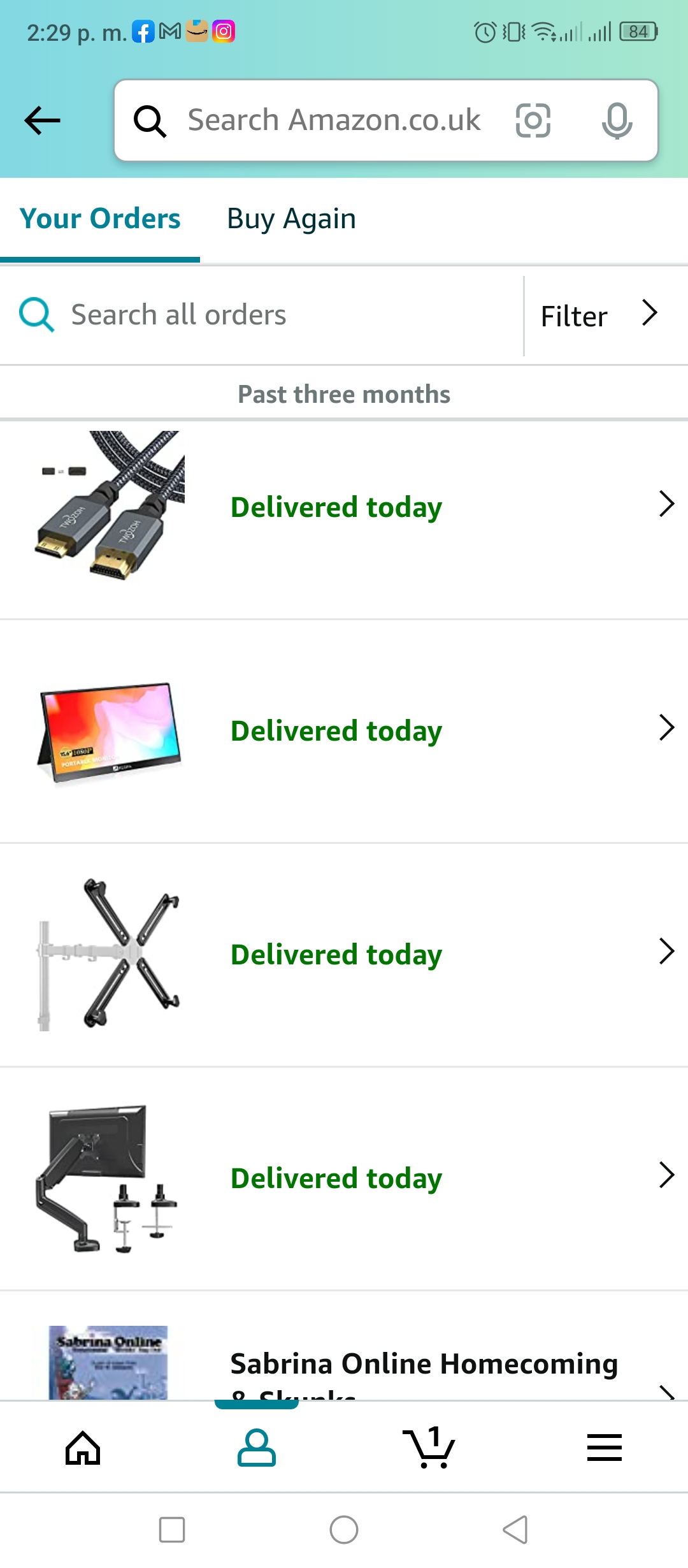The height and width of the screenshot is (1568, 688).
Task: Go back using the top arrow
Action: [42, 120]
